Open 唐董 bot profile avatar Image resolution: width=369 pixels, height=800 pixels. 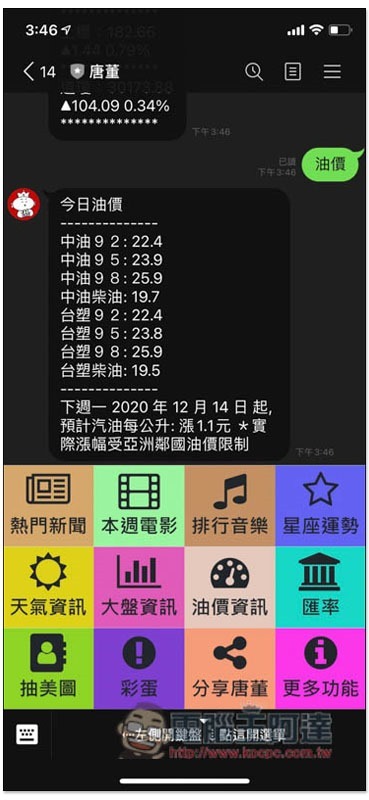(23, 205)
